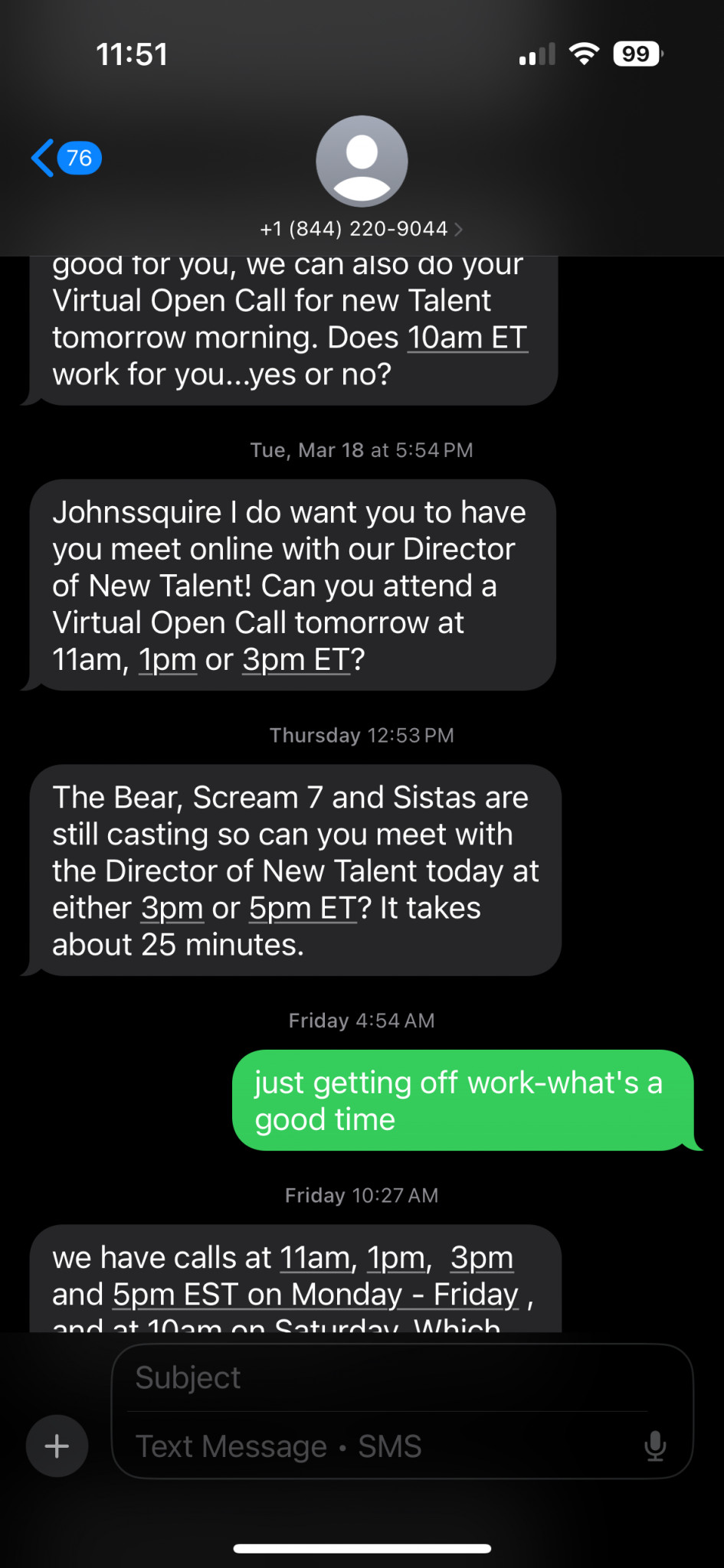Start voice dictation with the microphone
Screen dimensions: 724x1568
pyautogui.click(x=655, y=1446)
